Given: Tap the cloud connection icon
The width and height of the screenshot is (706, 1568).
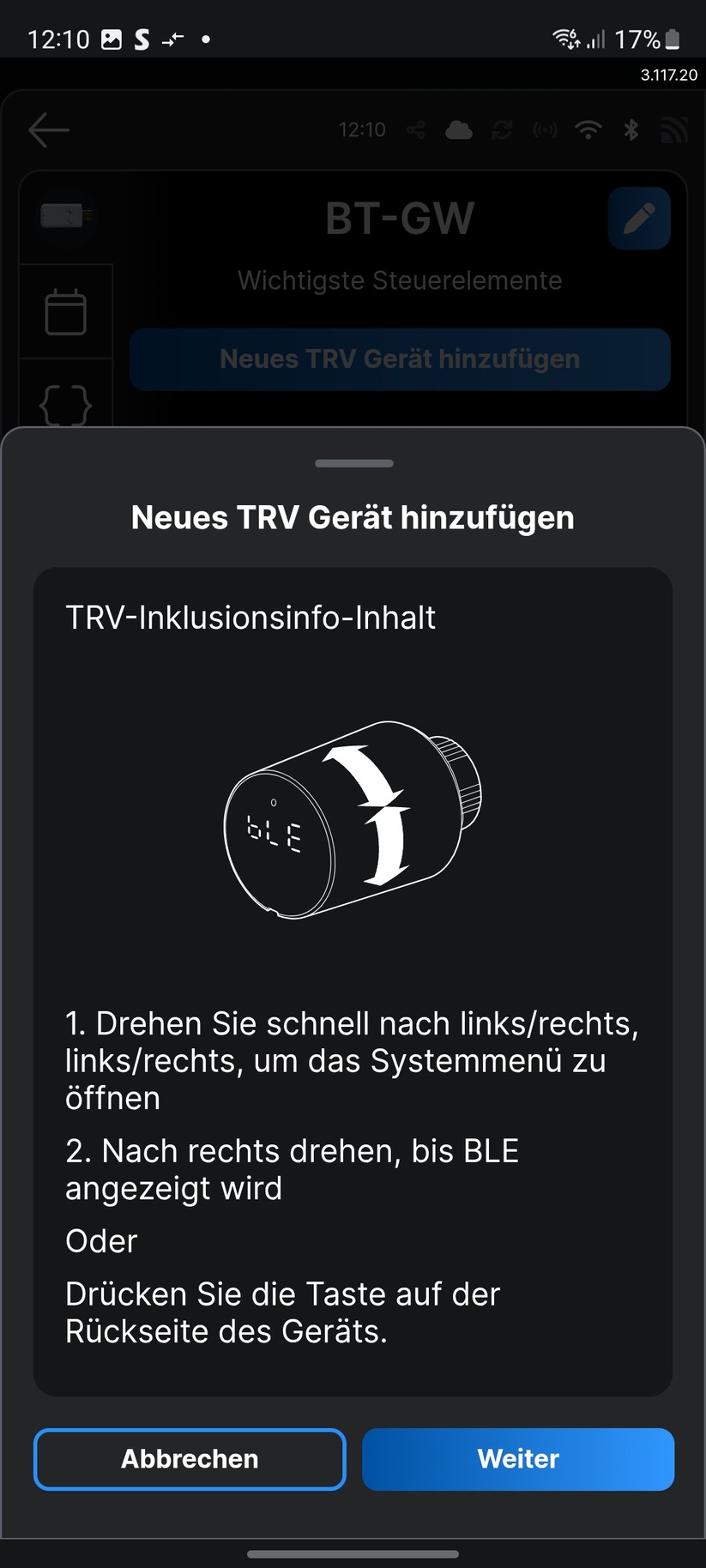Looking at the screenshot, I should tap(459, 130).
